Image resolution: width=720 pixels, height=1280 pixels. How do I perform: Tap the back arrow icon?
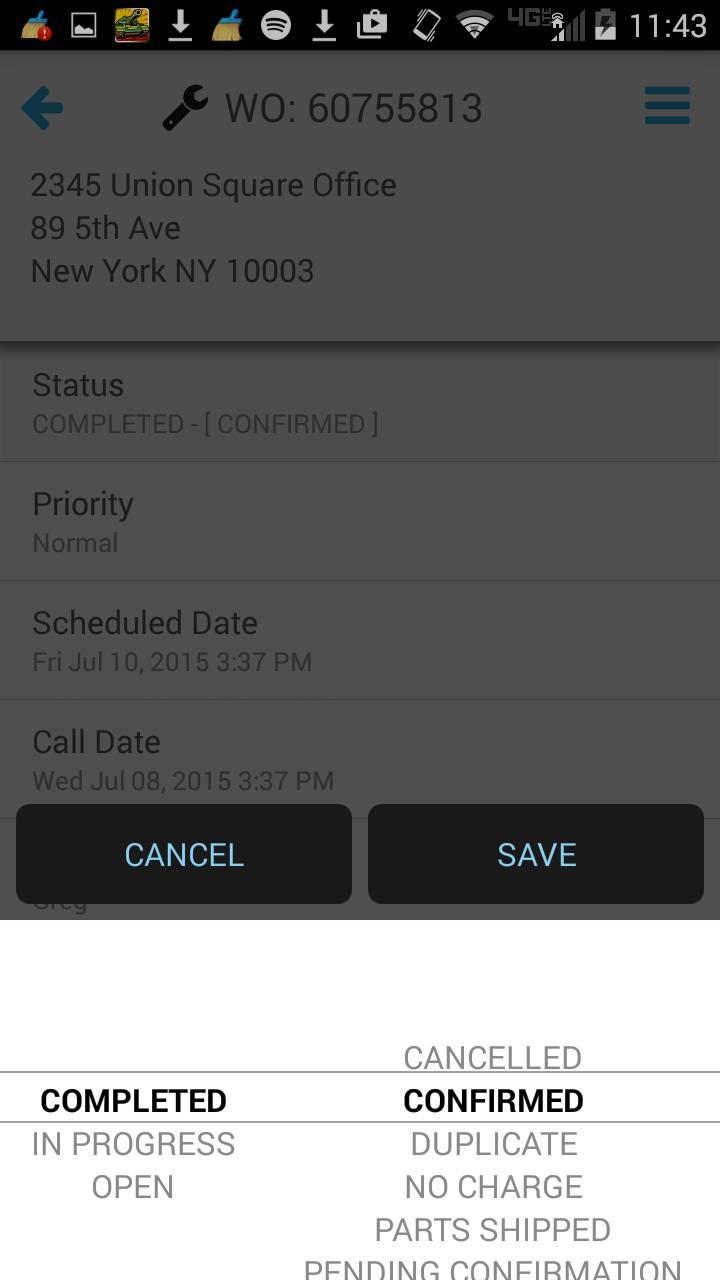(42, 105)
